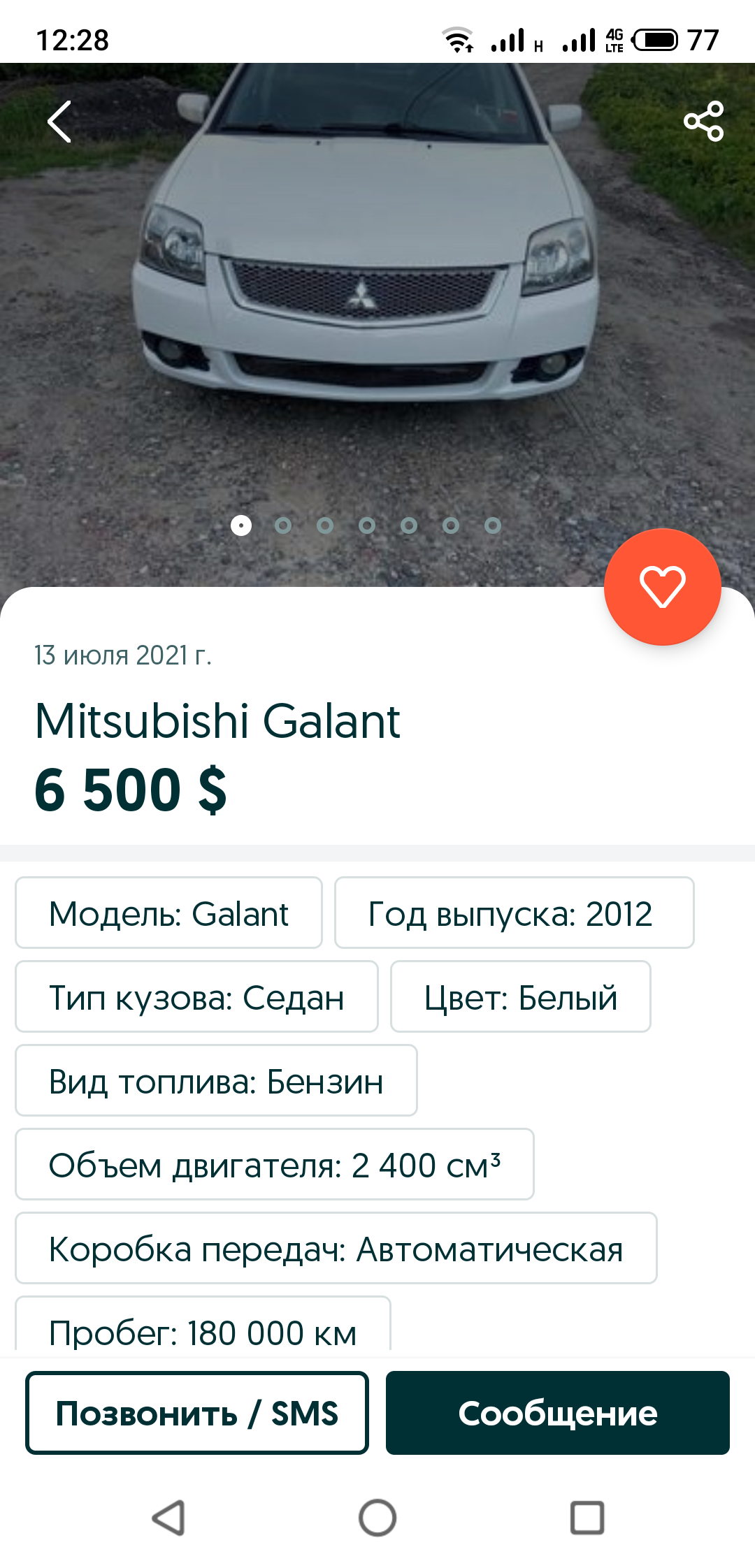
Task: Go back using the arrow on the photo
Action: 59,122
